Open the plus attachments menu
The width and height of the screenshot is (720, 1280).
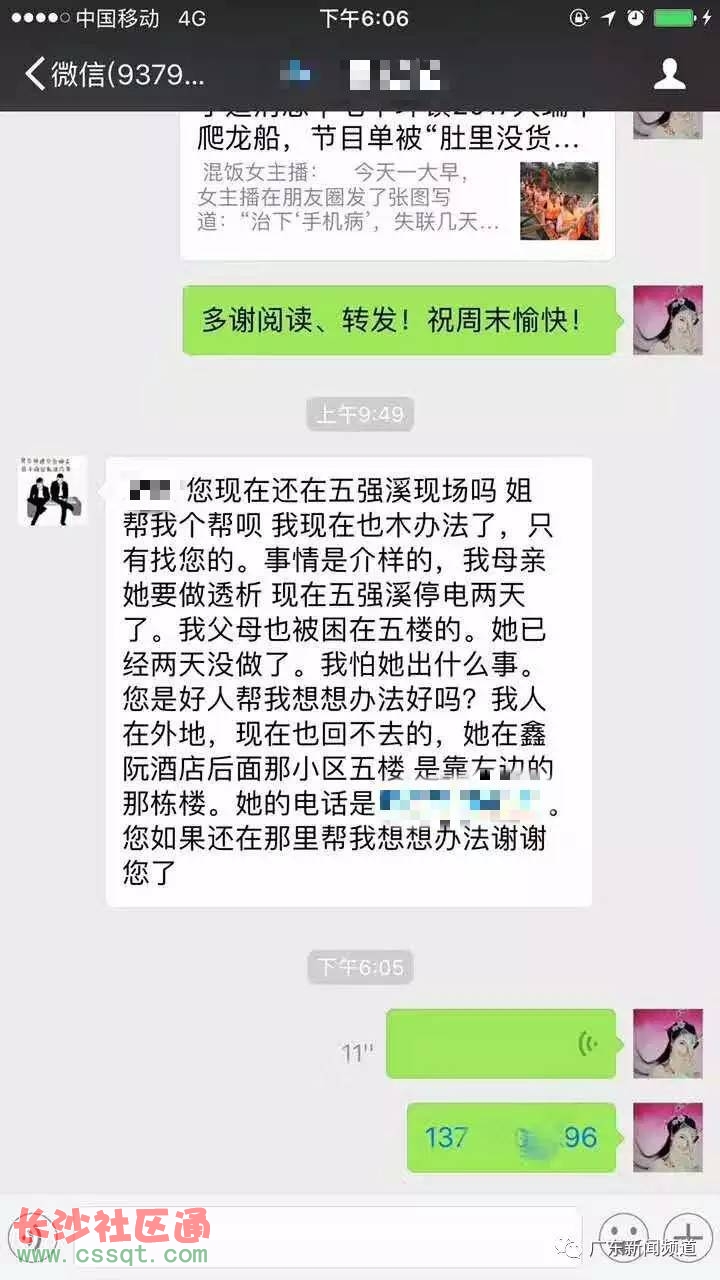(688, 1238)
